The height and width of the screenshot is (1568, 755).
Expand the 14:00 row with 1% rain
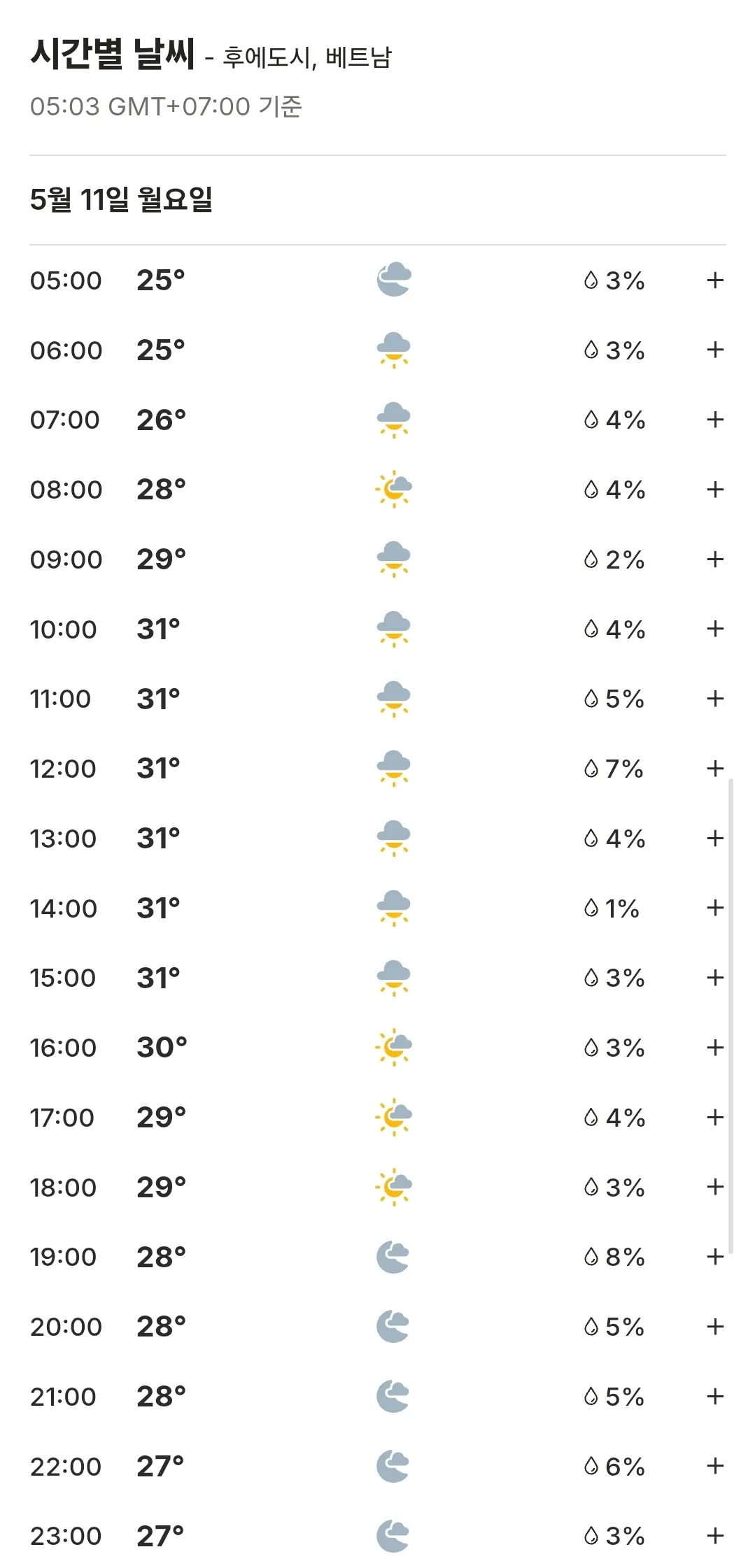714,908
